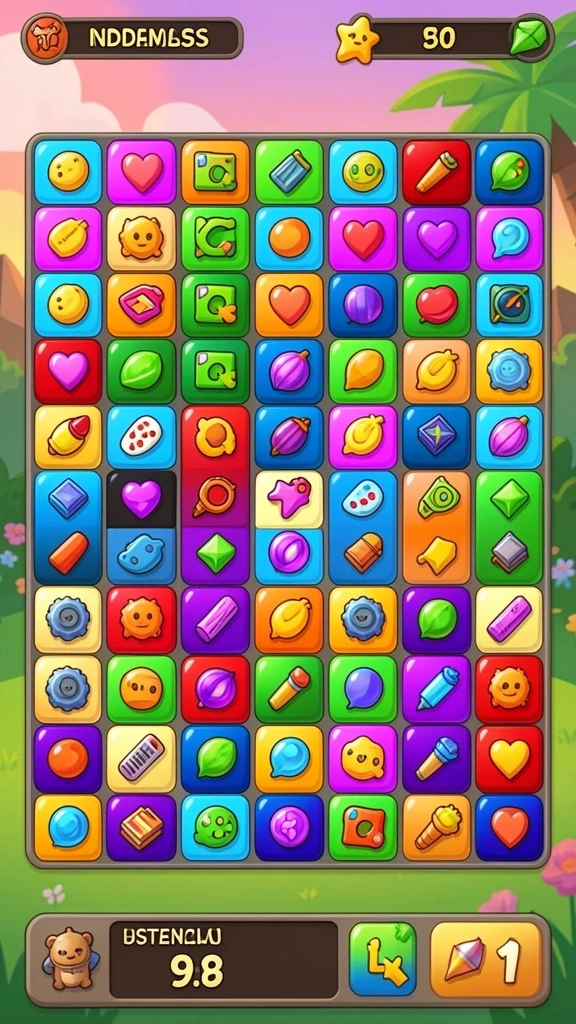The width and height of the screenshot is (576, 1024).
Task: Select the green spotted blob on cyan tile
Action: [x=216, y=827]
